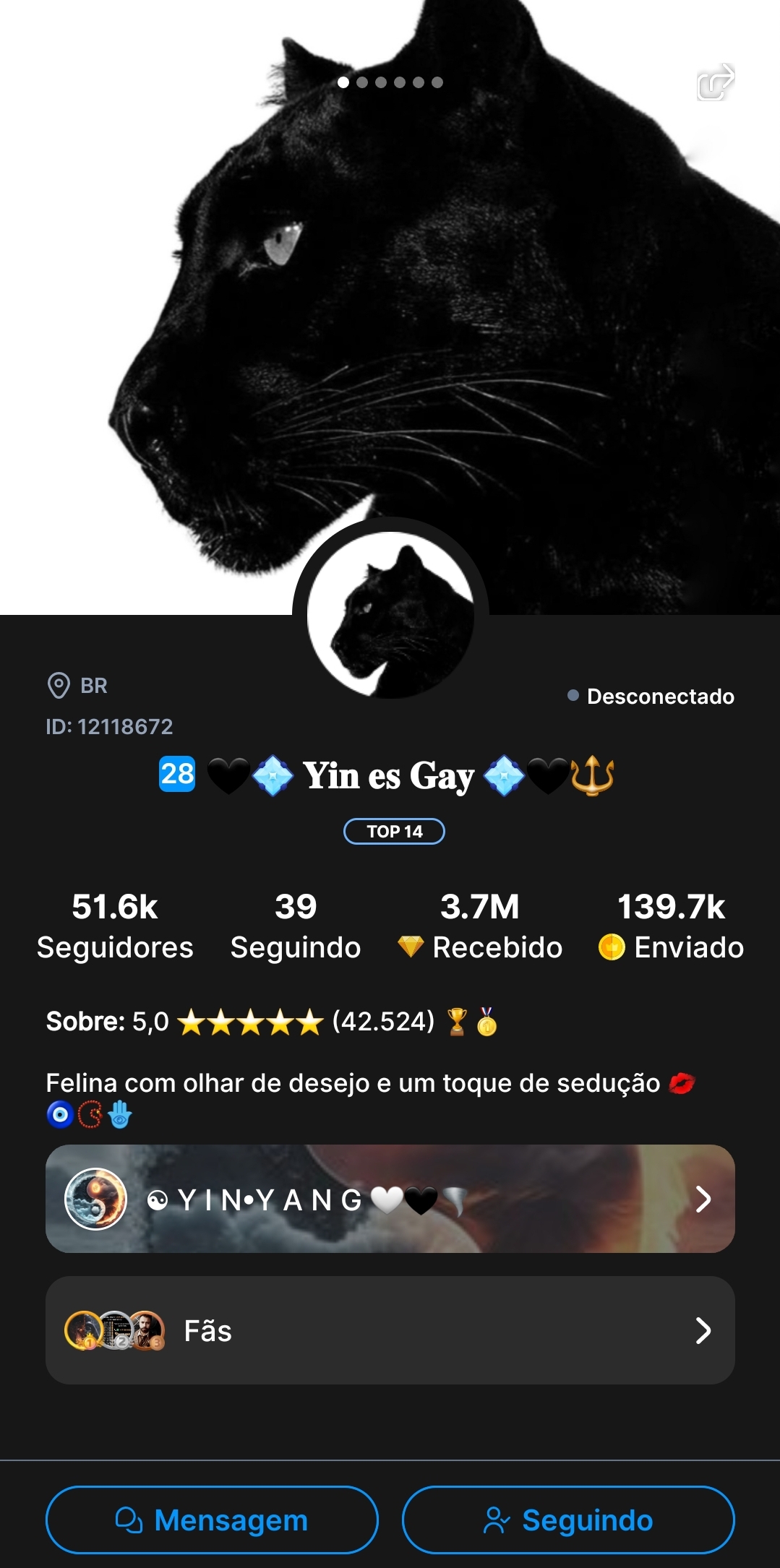The height and width of the screenshot is (1568, 780).
Task: View the 39 Seguindo list
Action: point(296,926)
